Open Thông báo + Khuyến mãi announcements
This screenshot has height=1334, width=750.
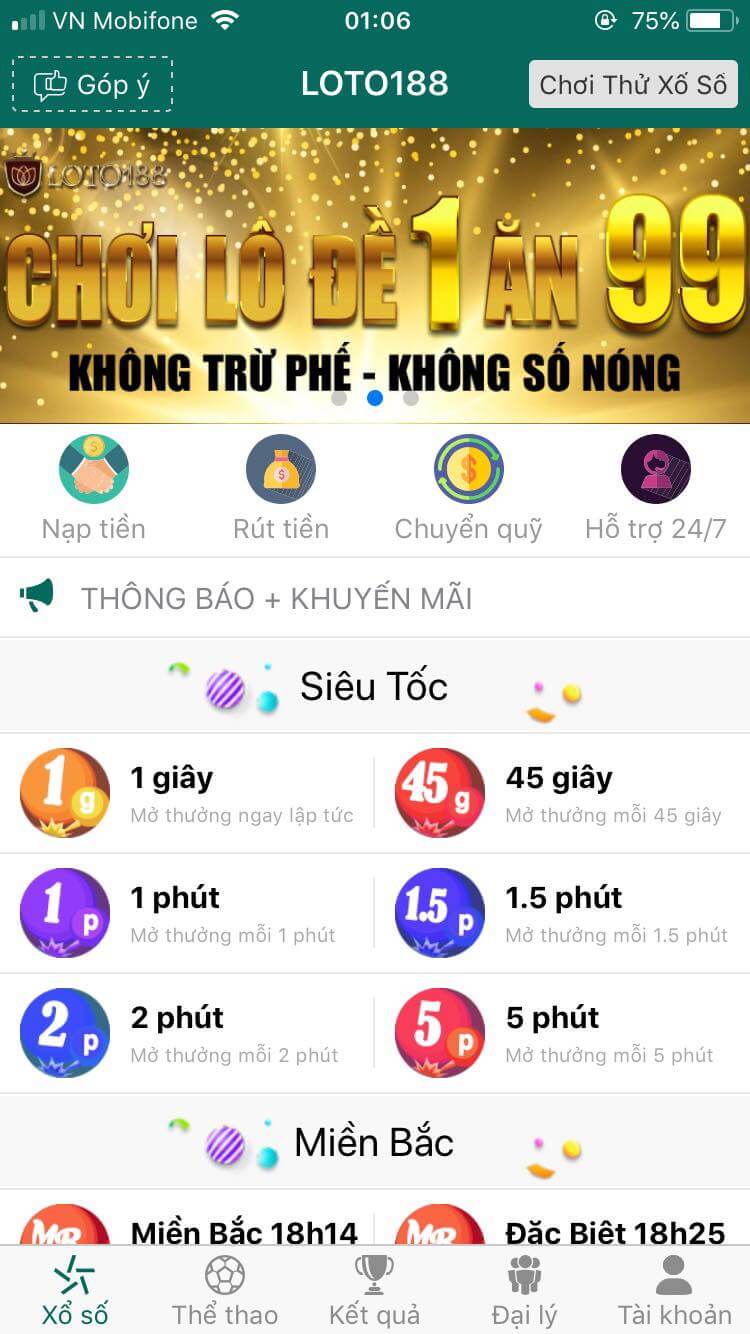375,598
